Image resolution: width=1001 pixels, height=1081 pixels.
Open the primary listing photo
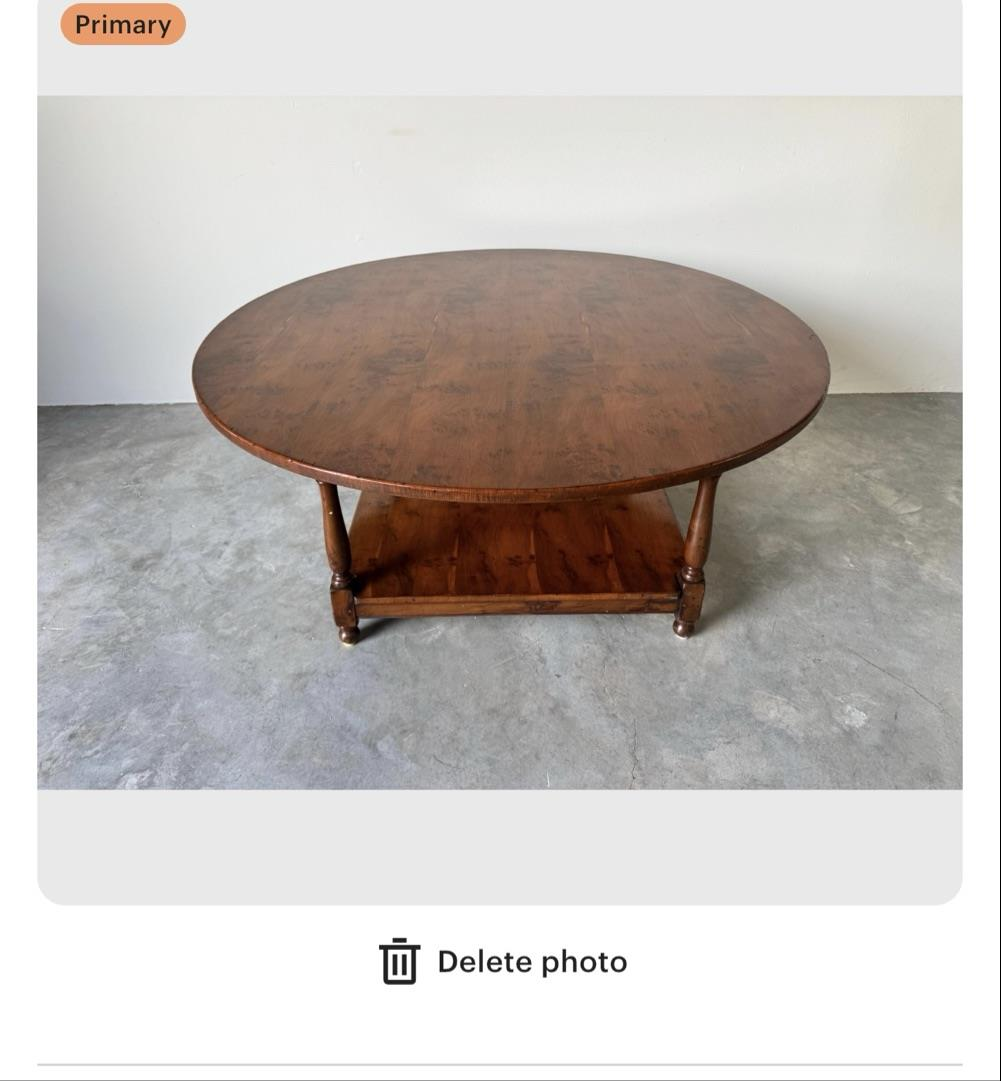[x=500, y=442]
